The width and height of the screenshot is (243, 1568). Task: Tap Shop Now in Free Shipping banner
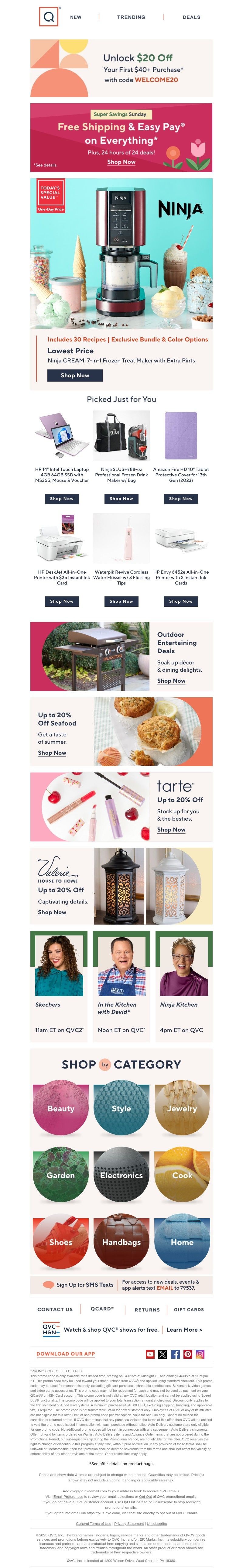point(121,162)
